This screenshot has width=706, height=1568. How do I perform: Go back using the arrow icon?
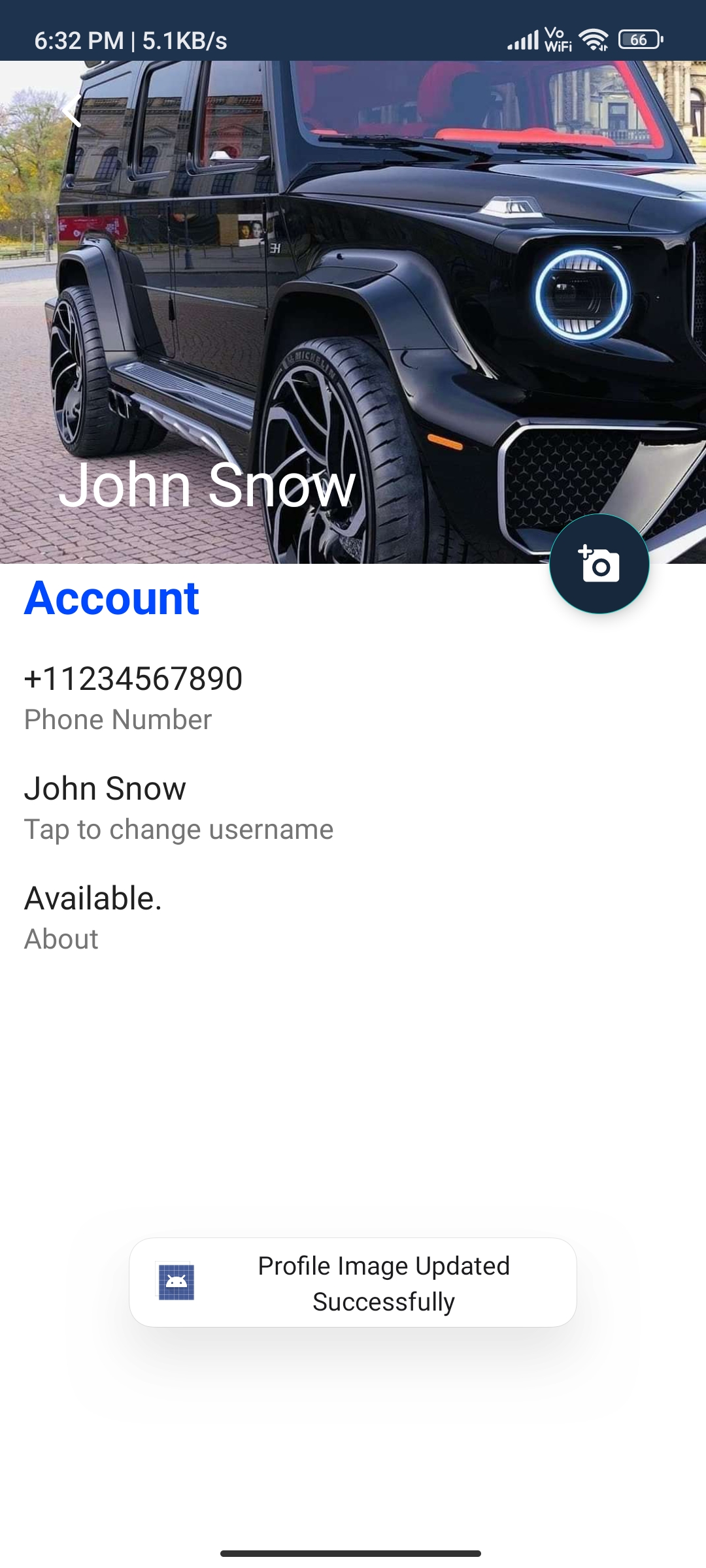72,110
